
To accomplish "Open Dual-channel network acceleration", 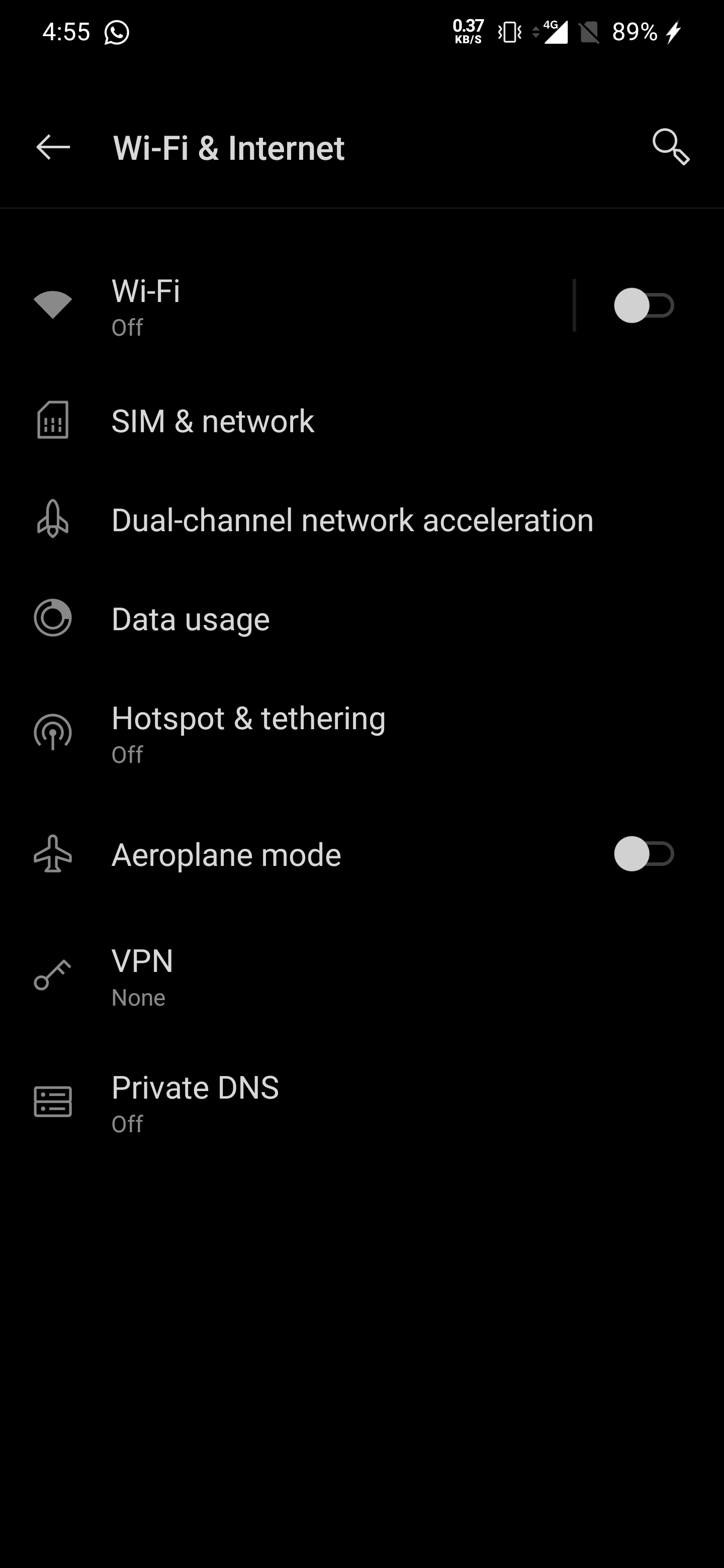I will [361, 520].
